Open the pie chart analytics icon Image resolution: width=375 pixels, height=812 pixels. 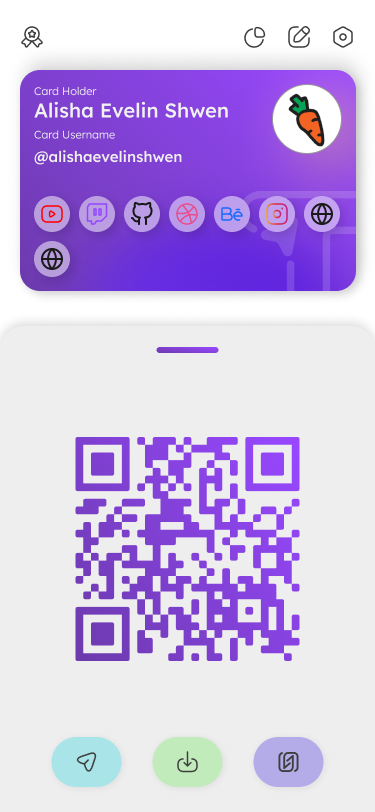[x=255, y=37]
